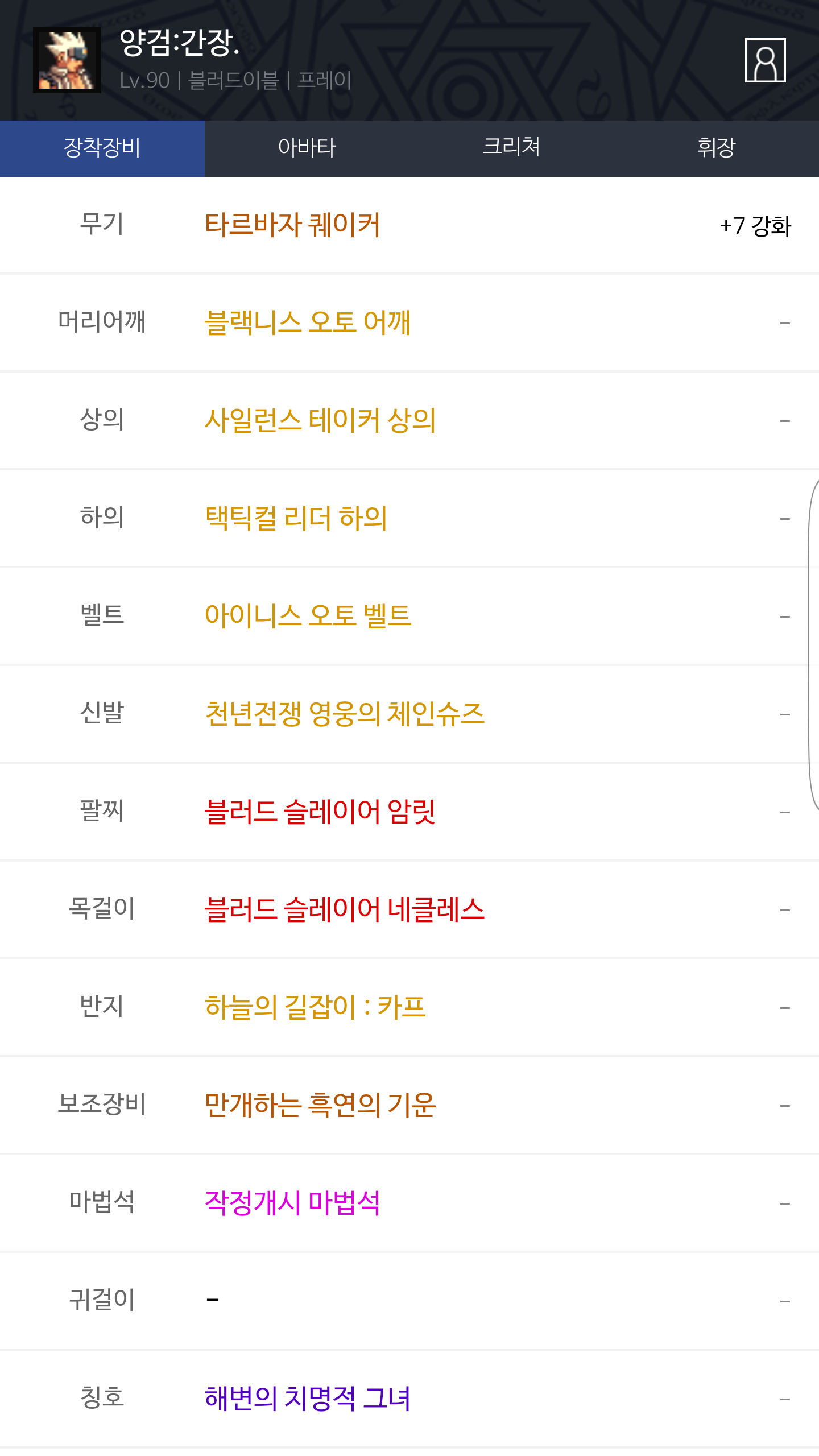The width and height of the screenshot is (819, 1456).
Task: Open the 블랙니스 오토 어깨 item
Action: (x=307, y=322)
